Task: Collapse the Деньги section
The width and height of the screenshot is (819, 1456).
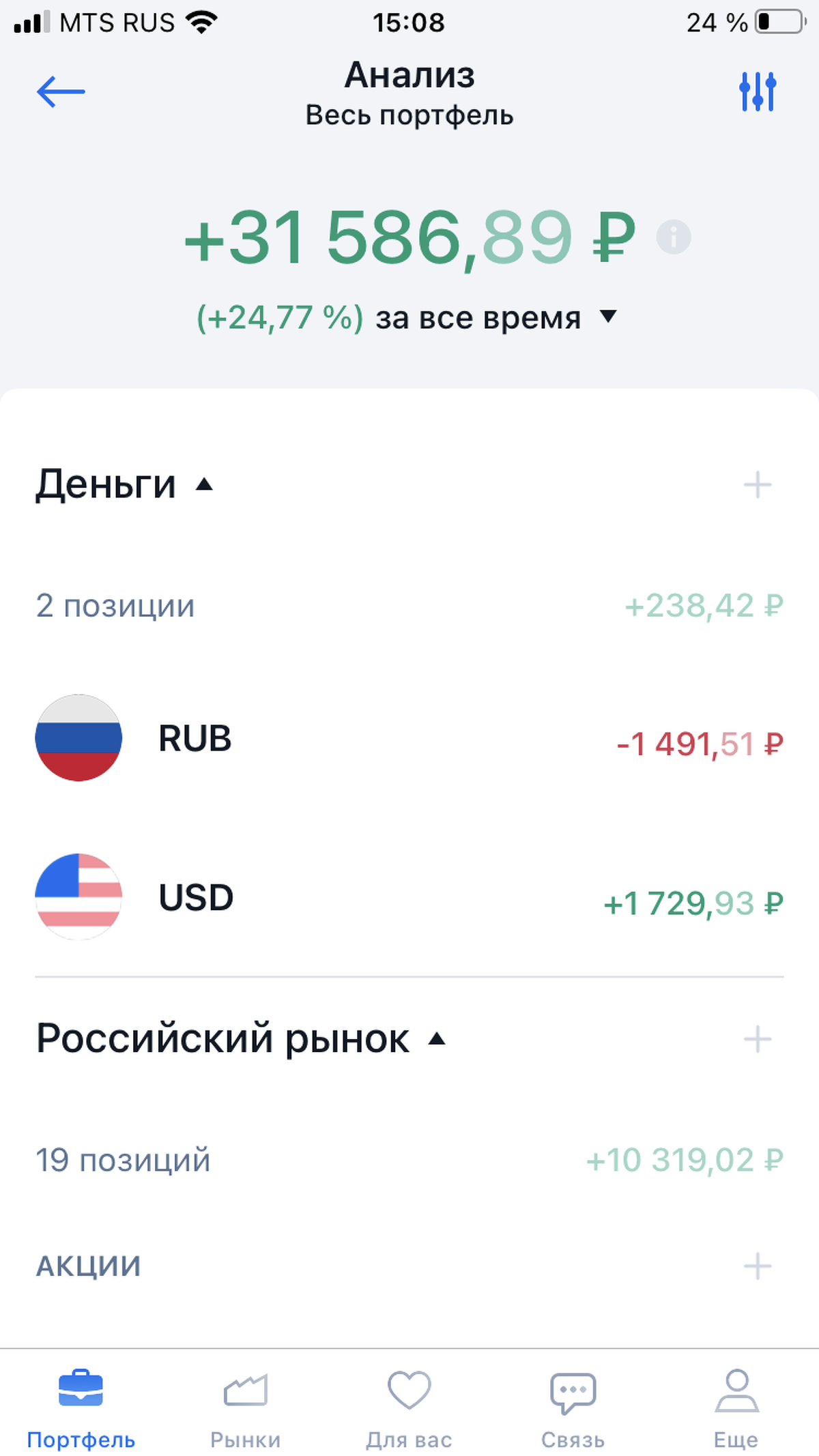Action: (125, 484)
